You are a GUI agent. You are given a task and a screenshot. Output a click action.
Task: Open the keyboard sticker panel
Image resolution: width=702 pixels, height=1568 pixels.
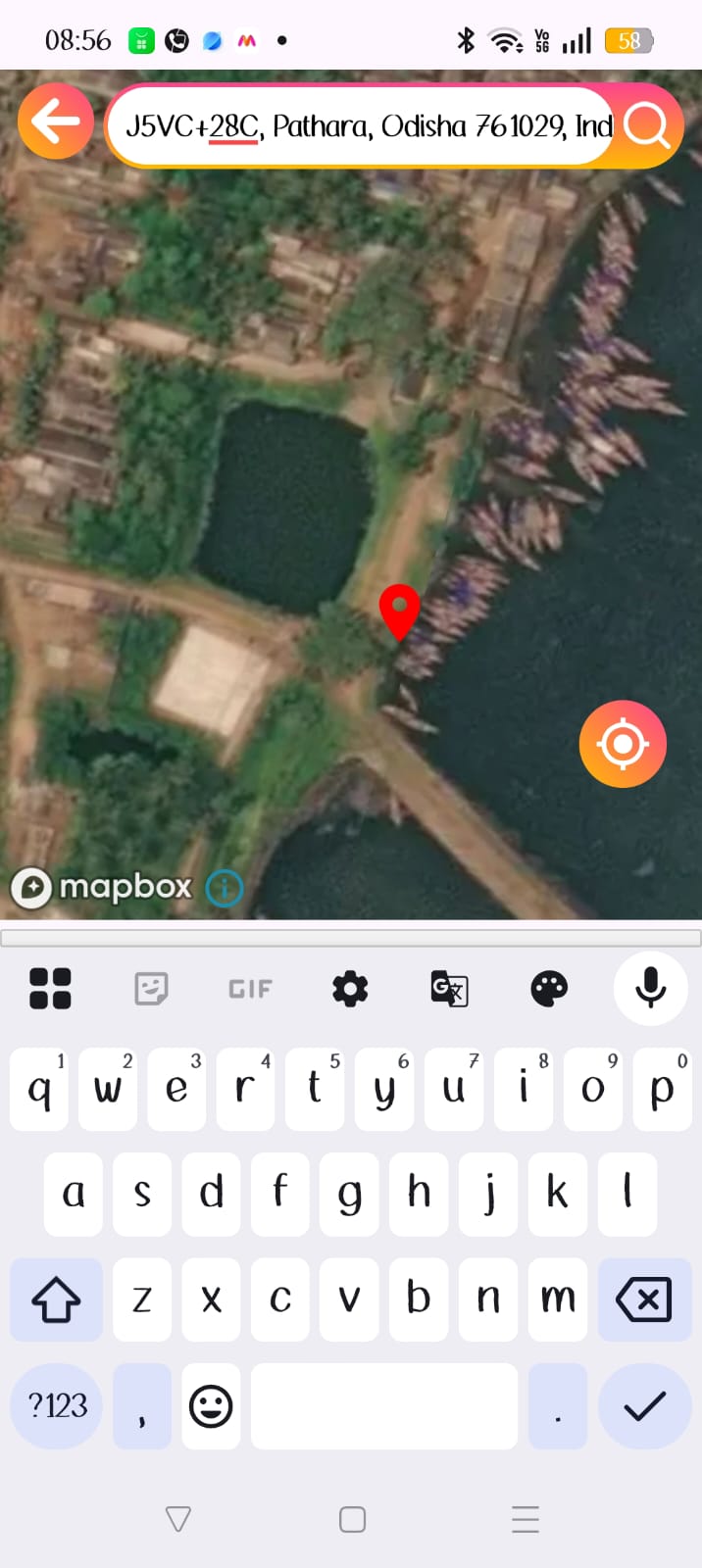coord(151,988)
